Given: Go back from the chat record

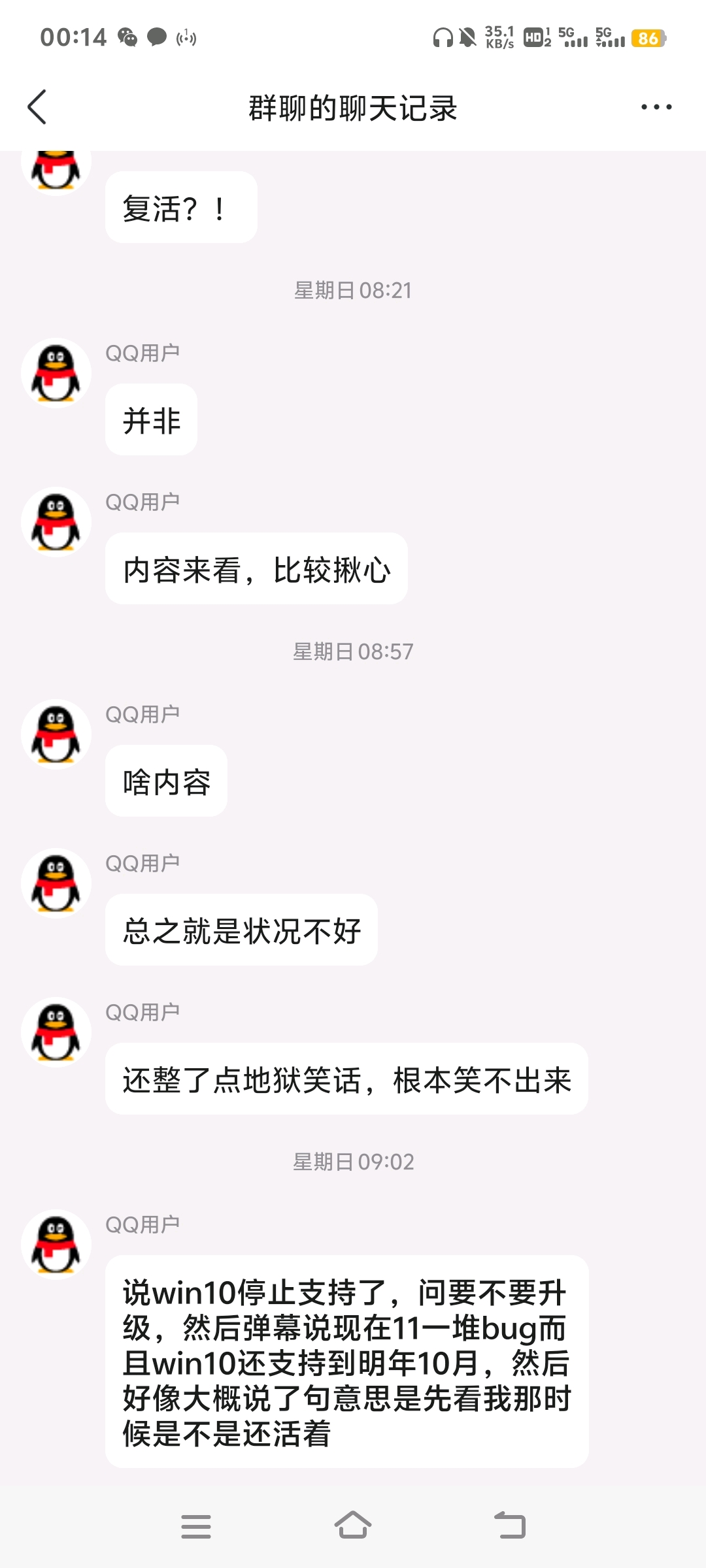Looking at the screenshot, I should pos(37,107).
